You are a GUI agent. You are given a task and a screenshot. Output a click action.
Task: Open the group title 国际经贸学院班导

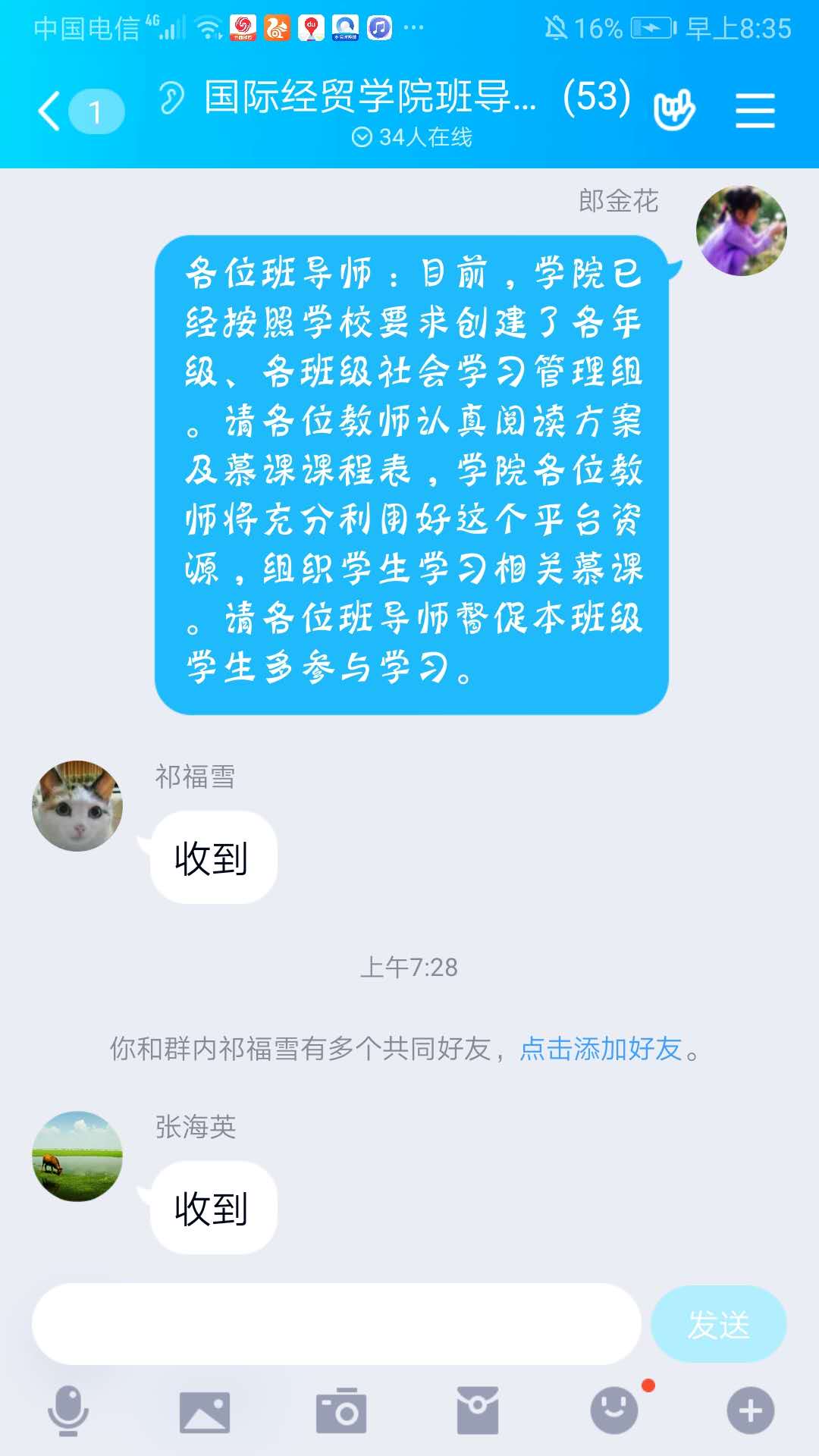click(x=370, y=97)
